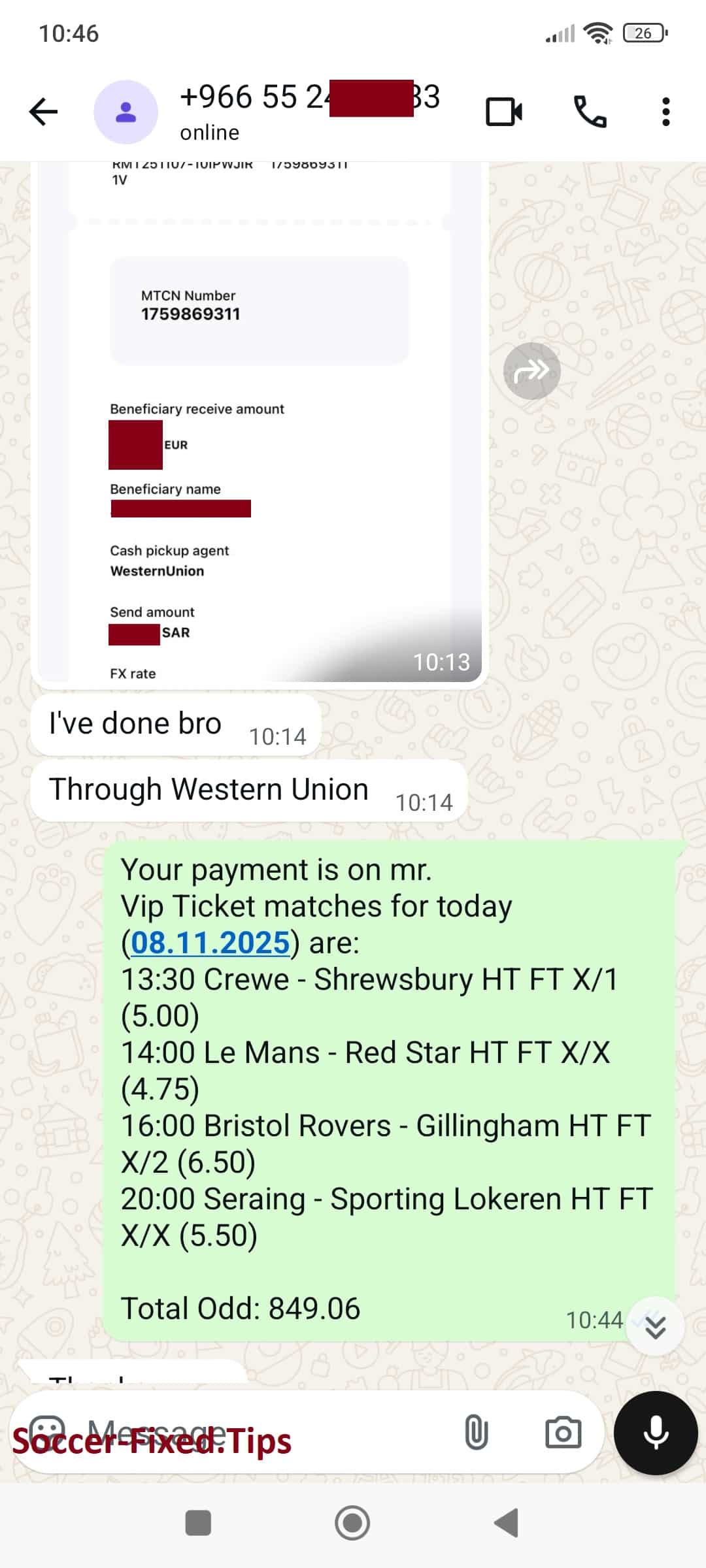Attach a file with the paperclip

476,1432
